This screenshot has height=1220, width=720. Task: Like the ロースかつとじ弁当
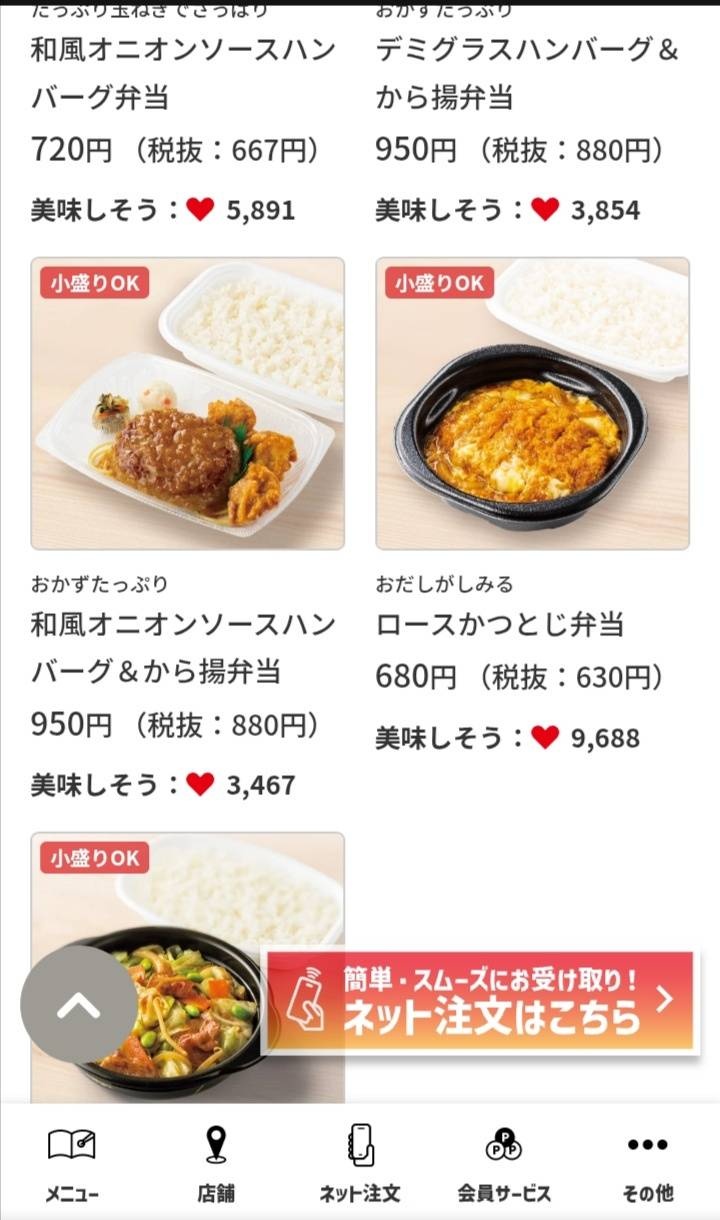pos(545,737)
